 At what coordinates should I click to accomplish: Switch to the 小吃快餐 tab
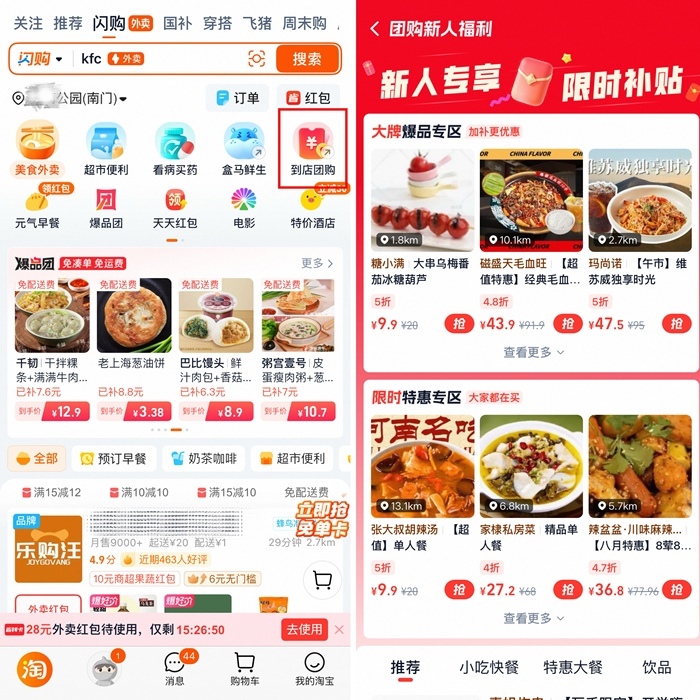coord(490,667)
